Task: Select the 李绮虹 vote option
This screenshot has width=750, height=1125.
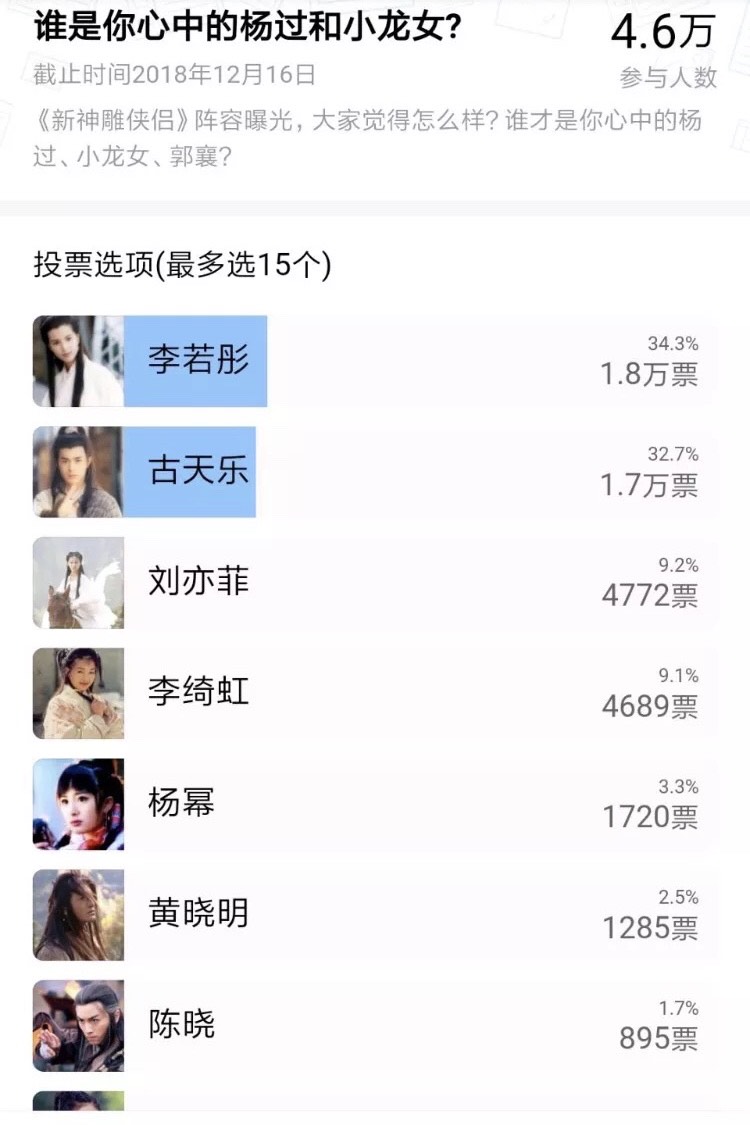Action: [199, 691]
